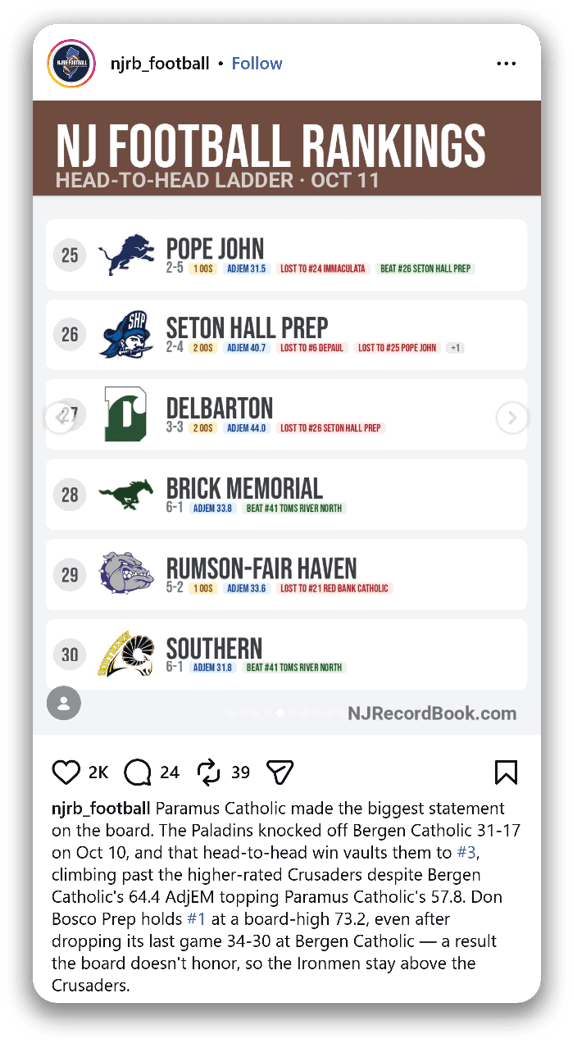Viewport: 574px width, 1045px height.
Task: Follow the njrb_football account
Action: point(257,63)
